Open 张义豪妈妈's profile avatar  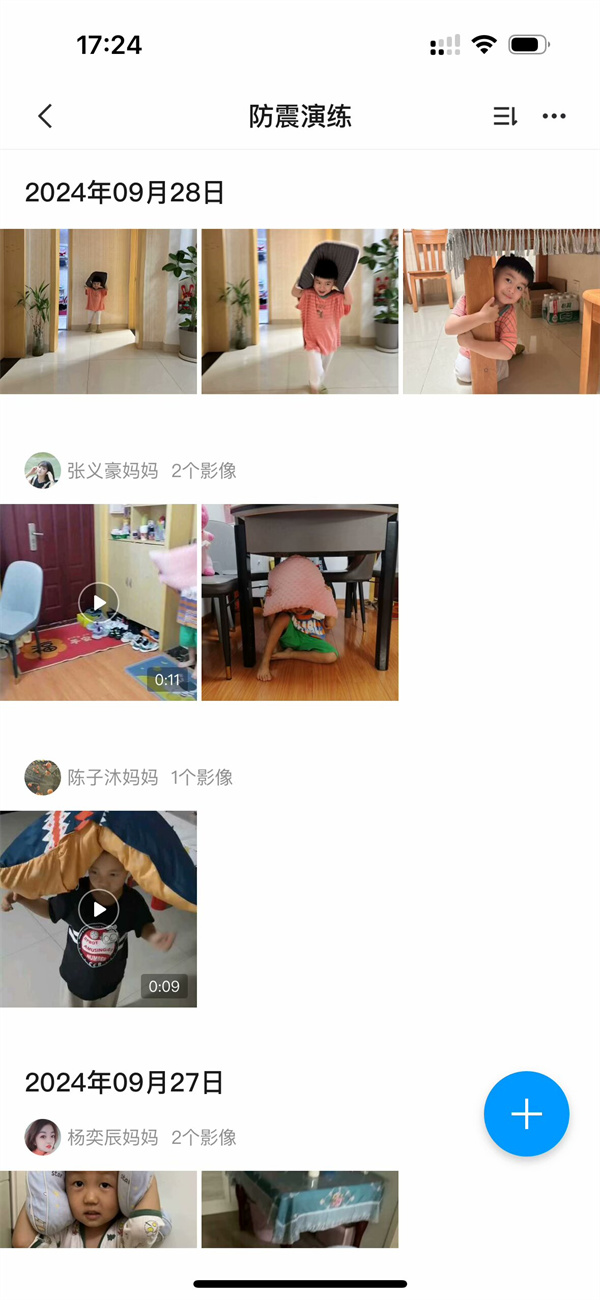click(42, 470)
